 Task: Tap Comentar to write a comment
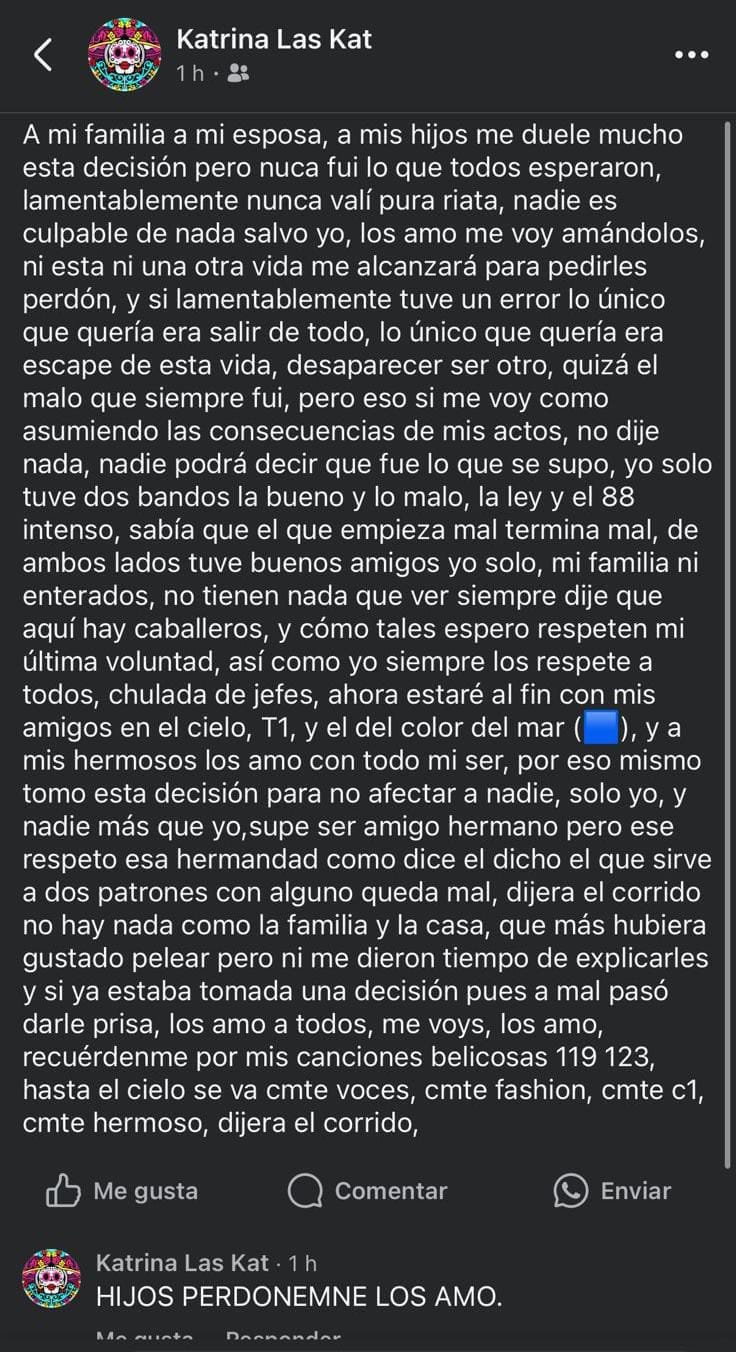(x=367, y=1191)
